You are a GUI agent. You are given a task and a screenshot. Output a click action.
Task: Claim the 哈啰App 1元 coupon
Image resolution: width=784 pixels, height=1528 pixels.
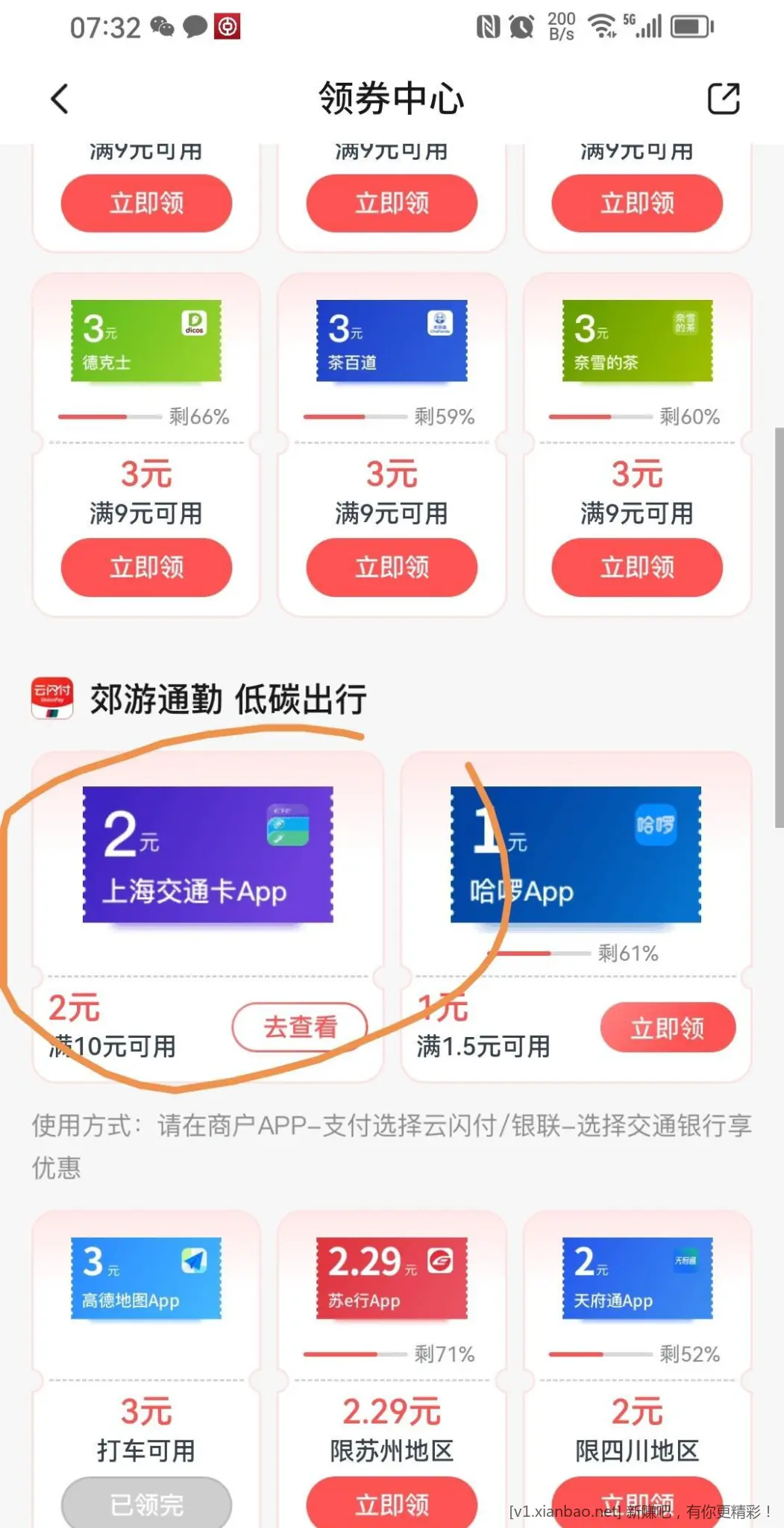668,1027
